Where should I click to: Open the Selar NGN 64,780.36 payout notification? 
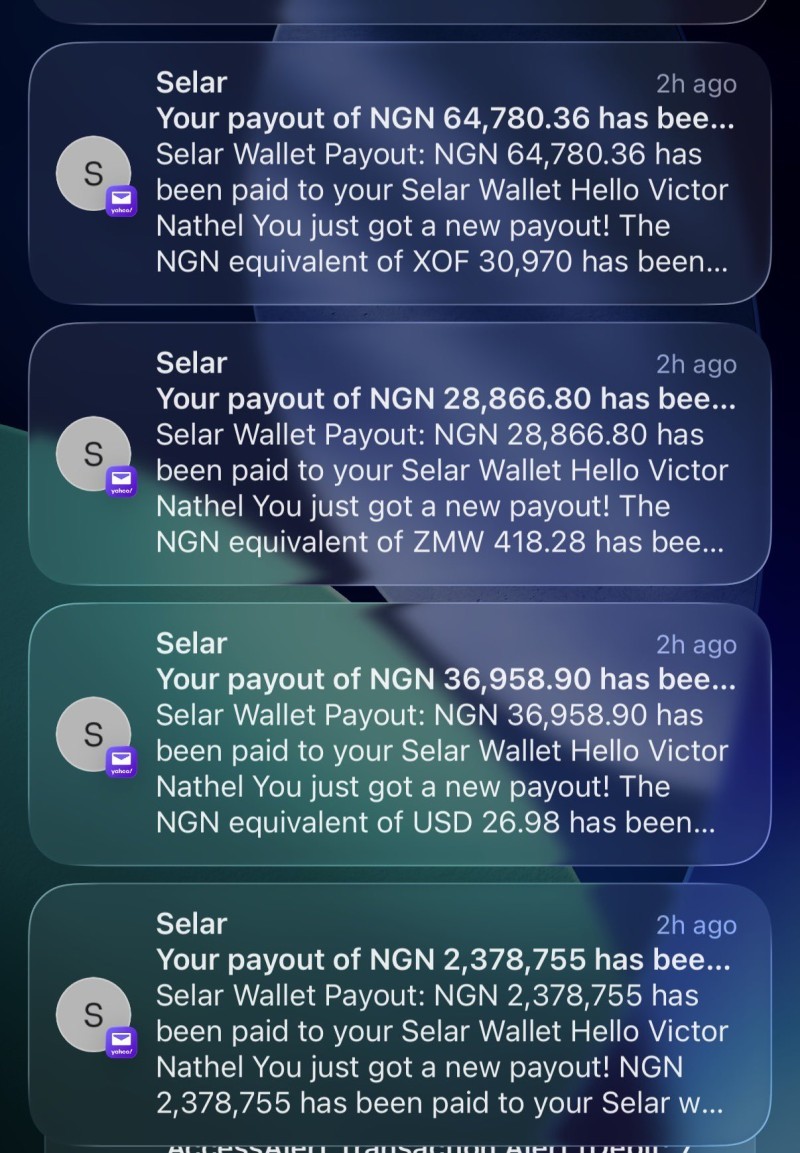[x=400, y=174]
